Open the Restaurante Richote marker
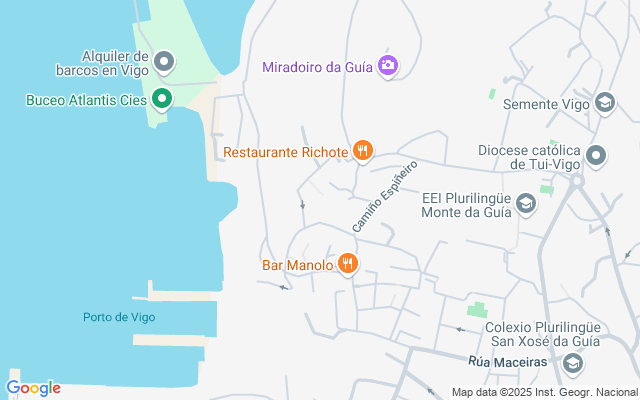 coord(363,152)
